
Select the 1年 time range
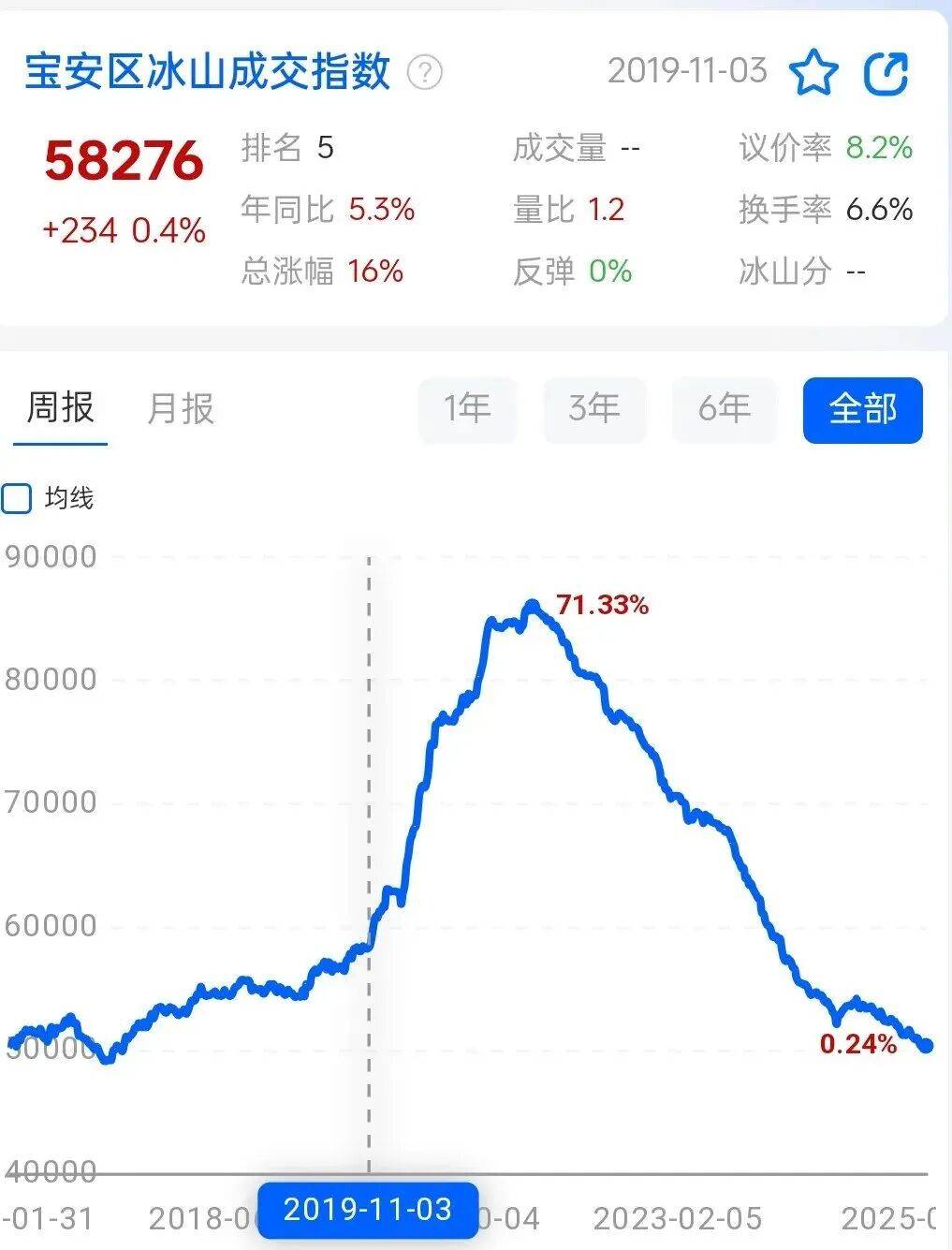pyautogui.click(x=467, y=409)
